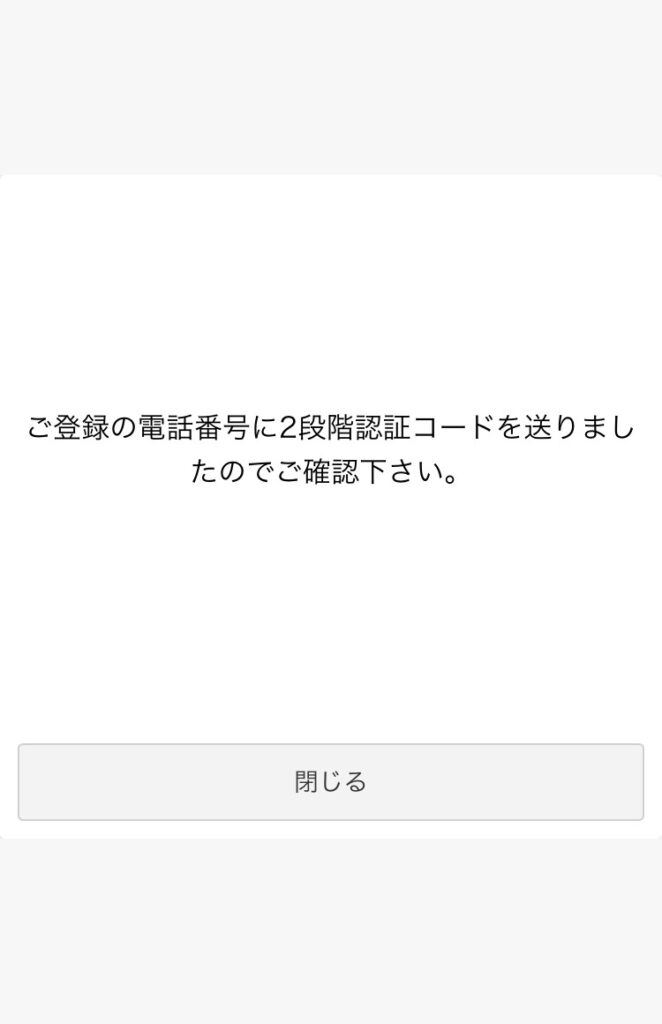Close the dialog with 閉じる button
The image size is (662, 1024).
(x=330, y=782)
